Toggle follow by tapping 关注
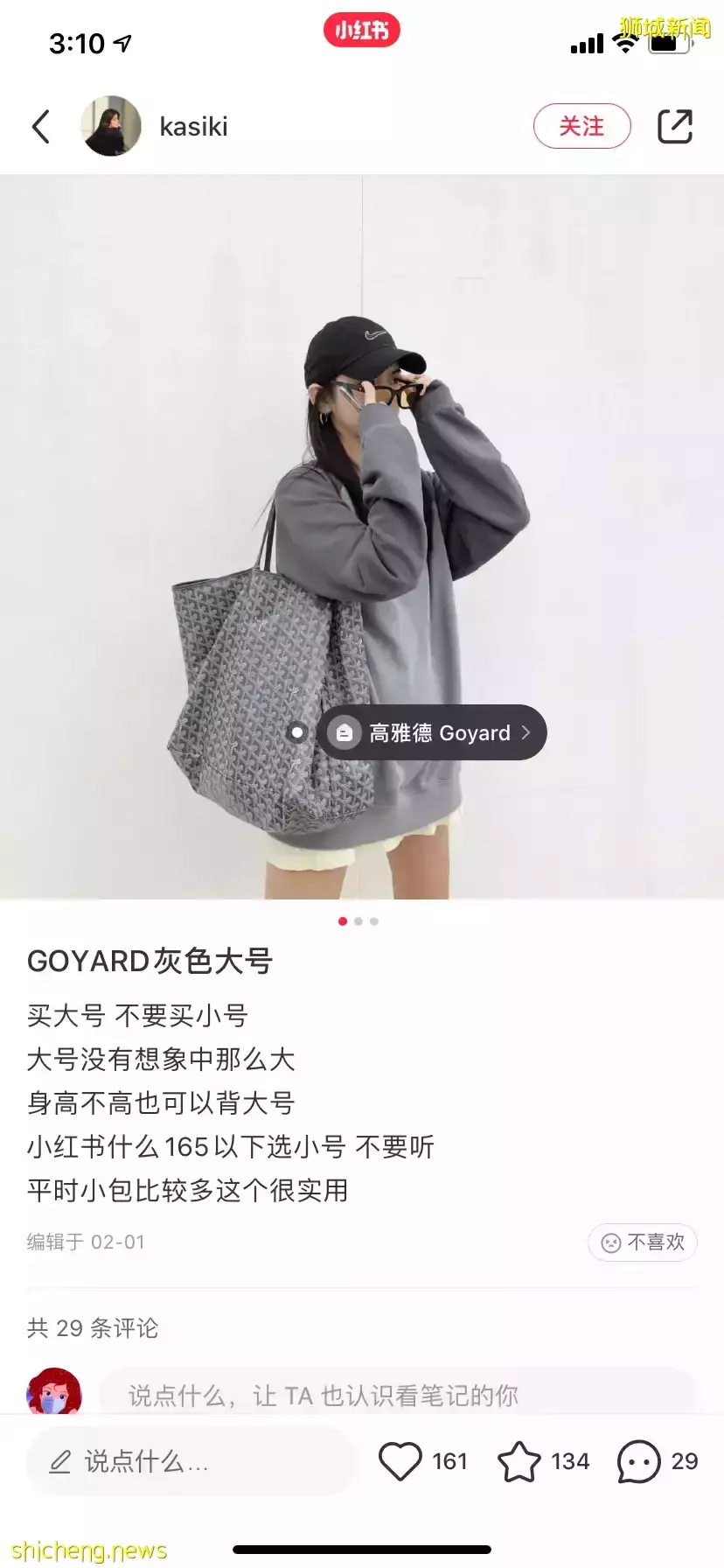Image resolution: width=724 pixels, height=1568 pixels. tap(582, 126)
